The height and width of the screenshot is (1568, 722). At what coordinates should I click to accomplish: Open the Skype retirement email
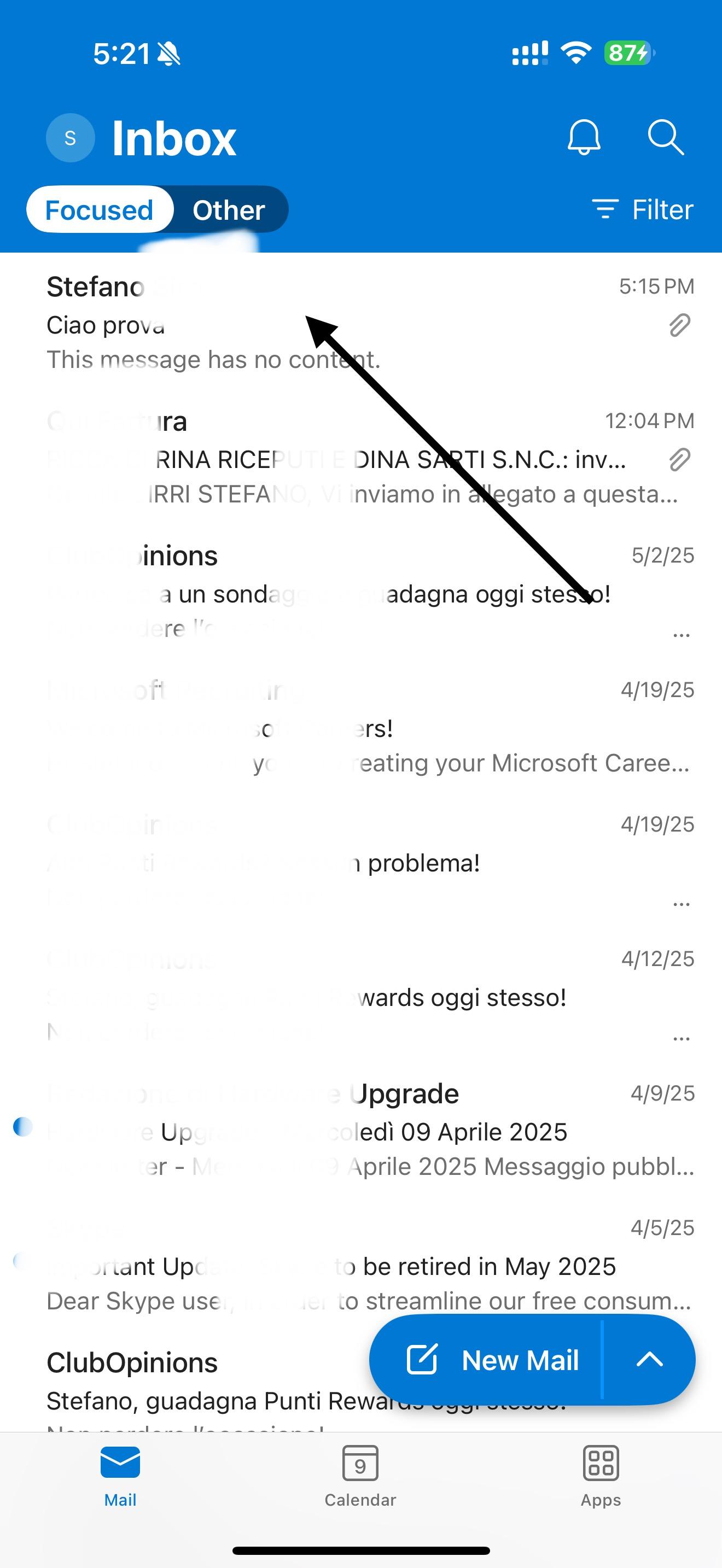pos(365,1266)
